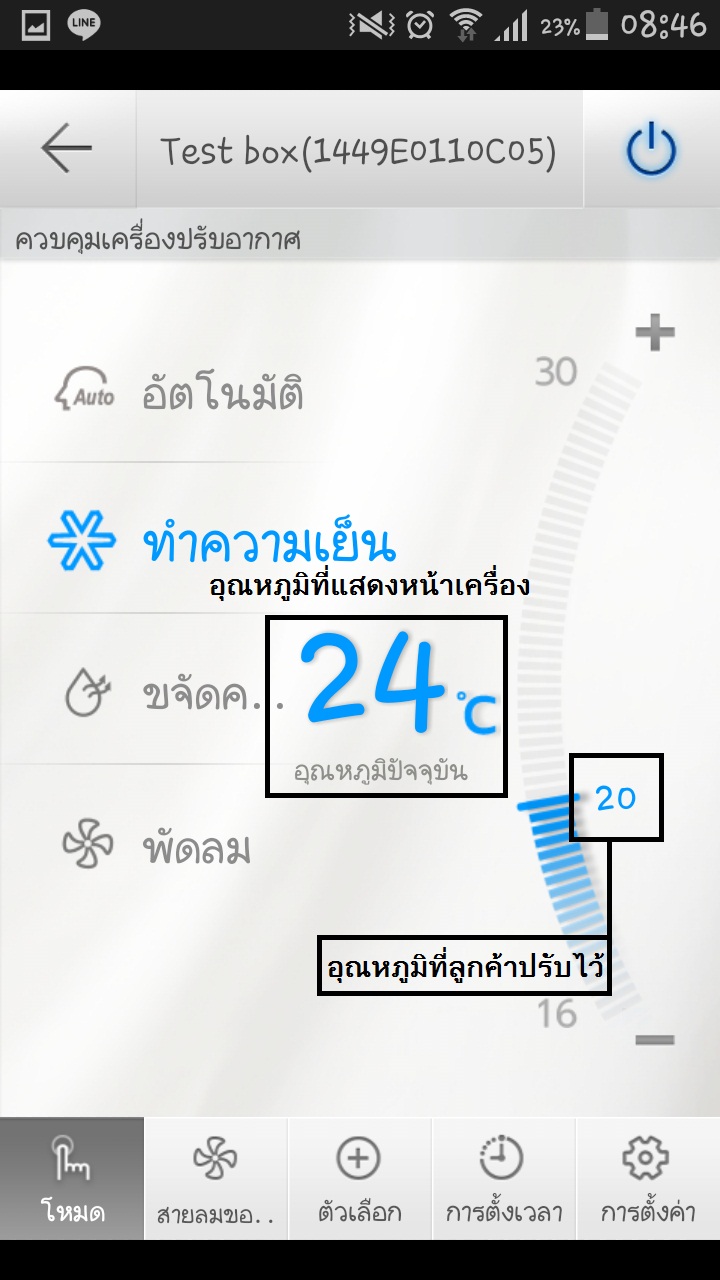
Task: Switch to the ตัวเลือก options tab
Action: click(x=360, y=1179)
